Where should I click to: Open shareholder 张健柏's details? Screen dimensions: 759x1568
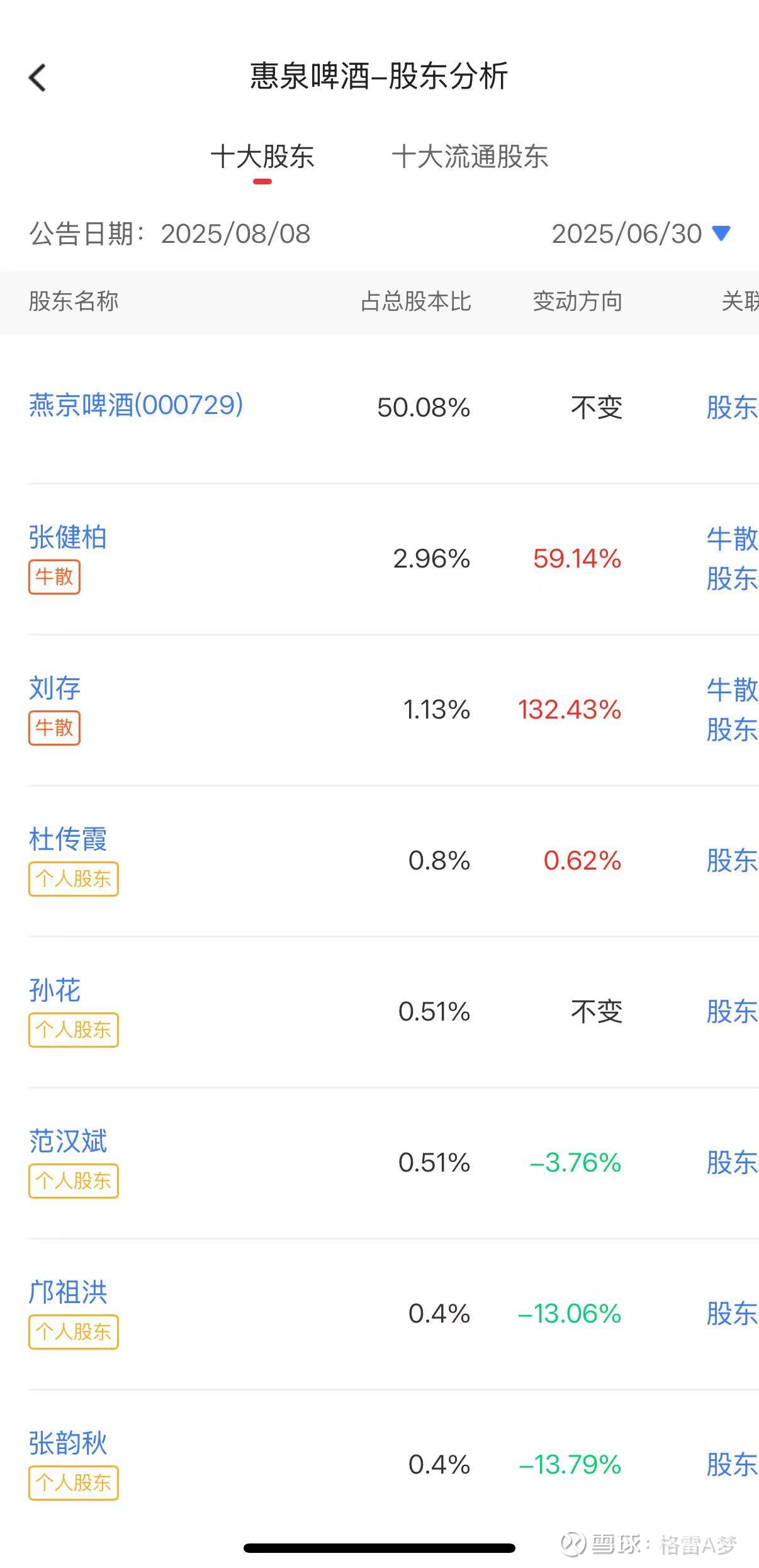click(x=67, y=537)
